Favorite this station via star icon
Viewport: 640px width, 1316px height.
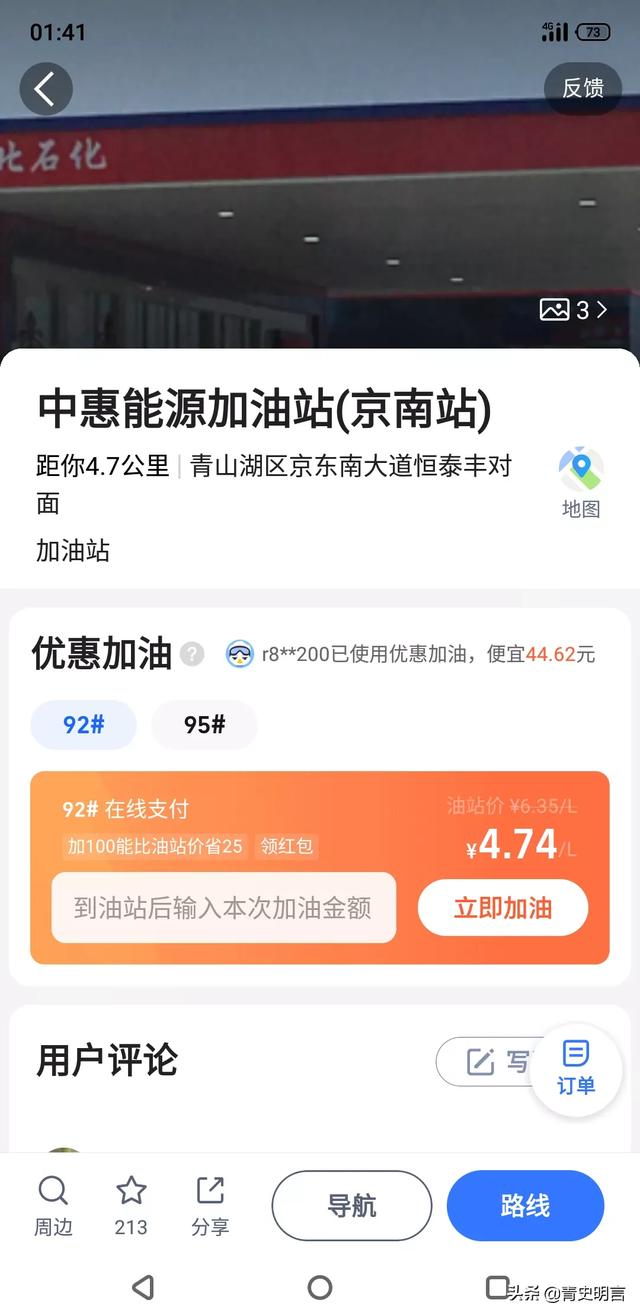(131, 1205)
